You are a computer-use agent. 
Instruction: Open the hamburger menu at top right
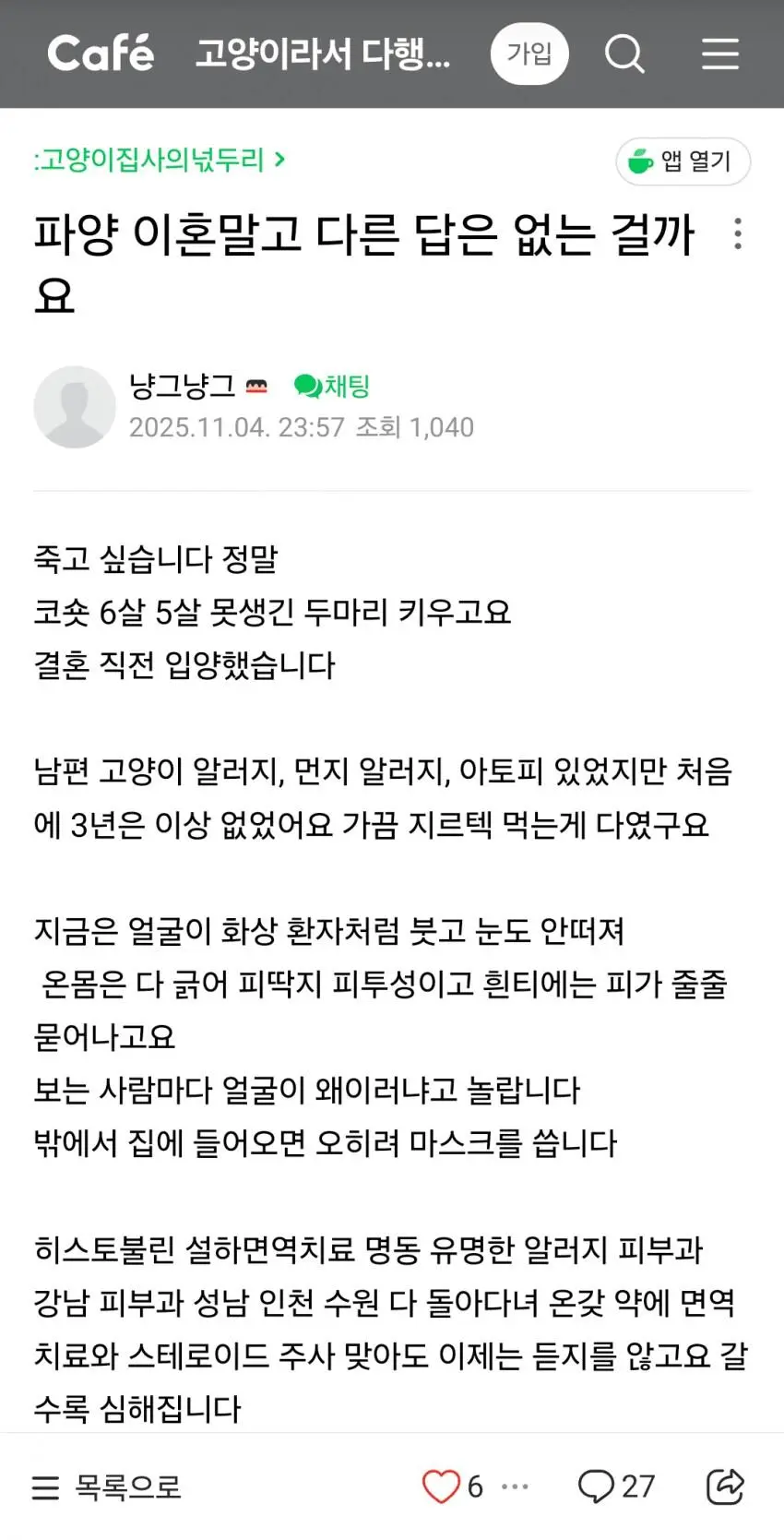[x=721, y=54]
